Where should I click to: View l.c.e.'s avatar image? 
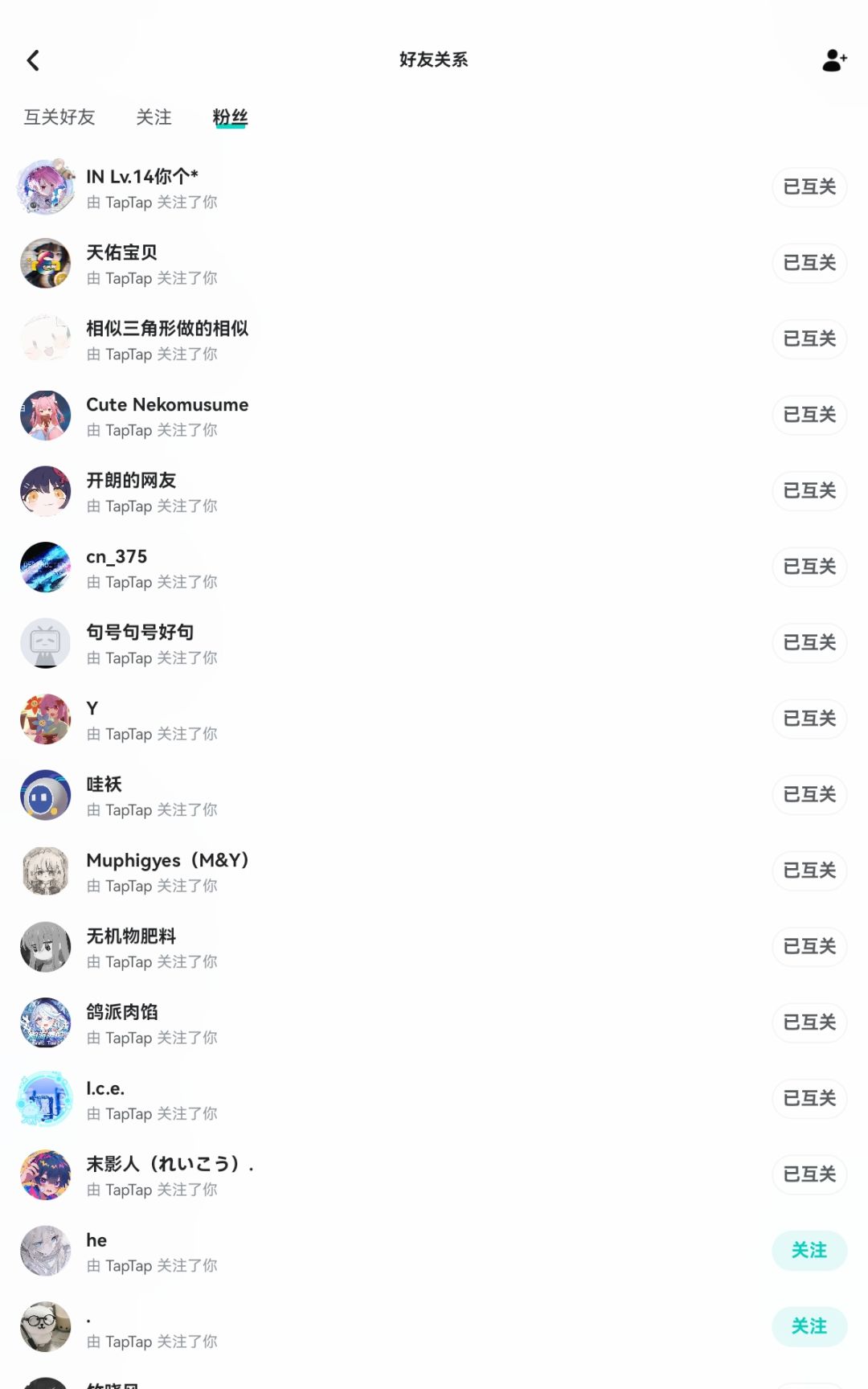(x=45, y=1099)
